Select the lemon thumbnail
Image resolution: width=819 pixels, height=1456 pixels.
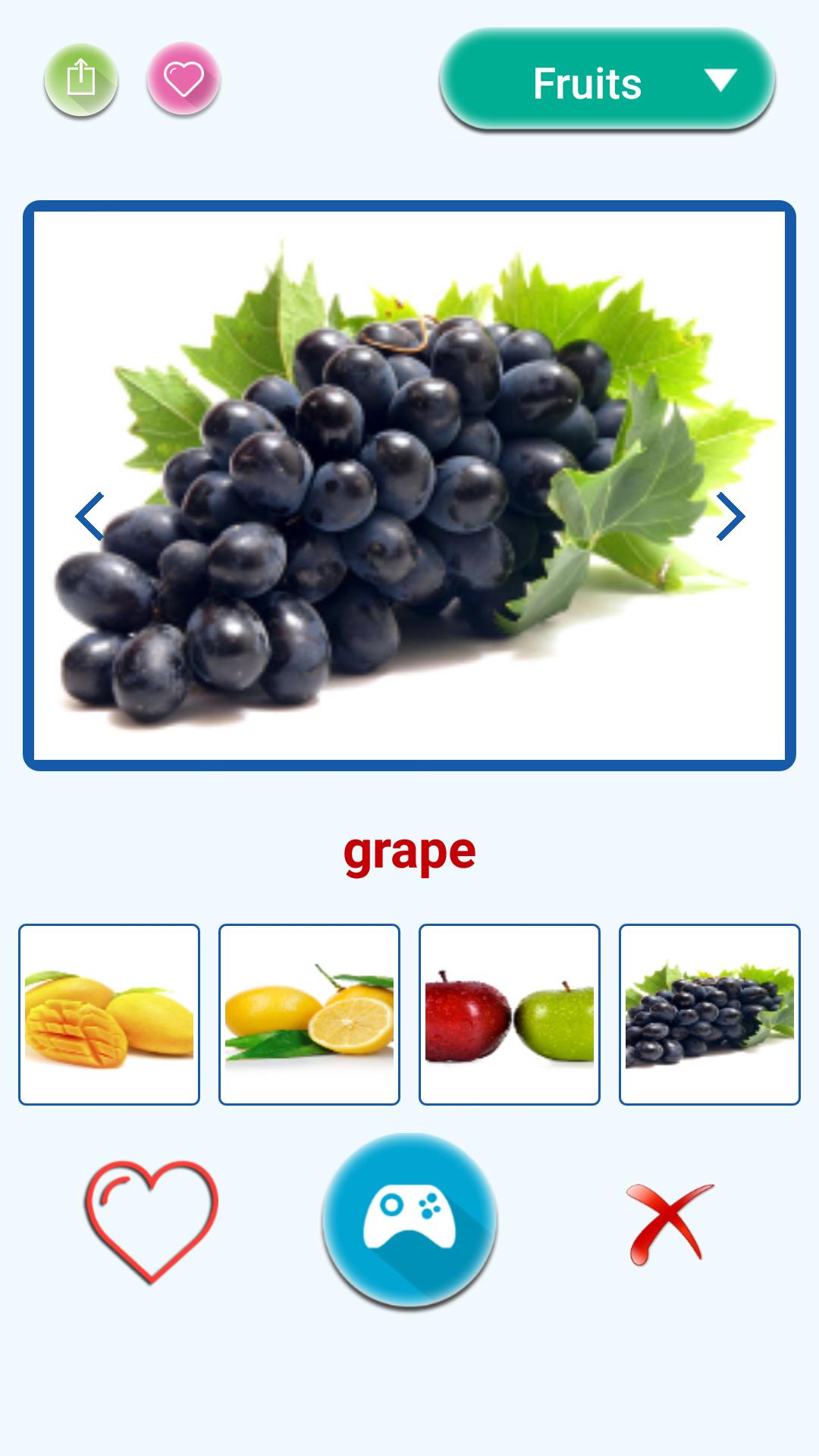[309, 1015]
